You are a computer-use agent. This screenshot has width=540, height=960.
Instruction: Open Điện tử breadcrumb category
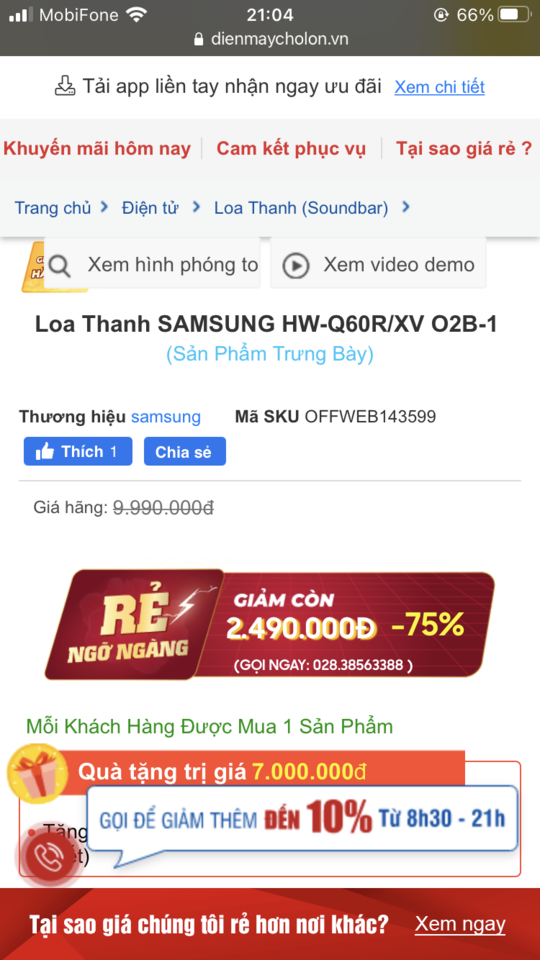150,208
